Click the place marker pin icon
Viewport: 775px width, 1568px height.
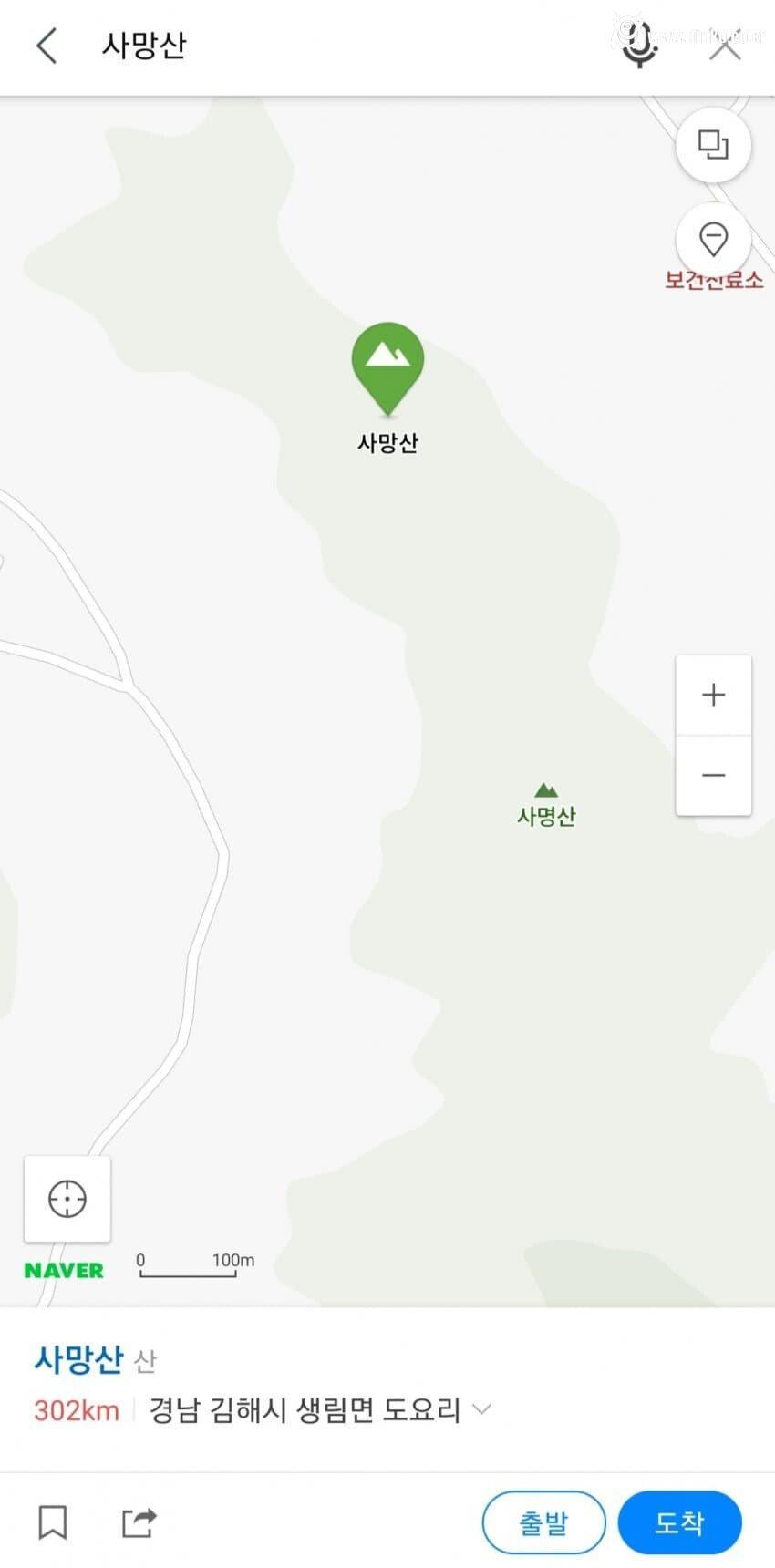(x=714, y=239)
